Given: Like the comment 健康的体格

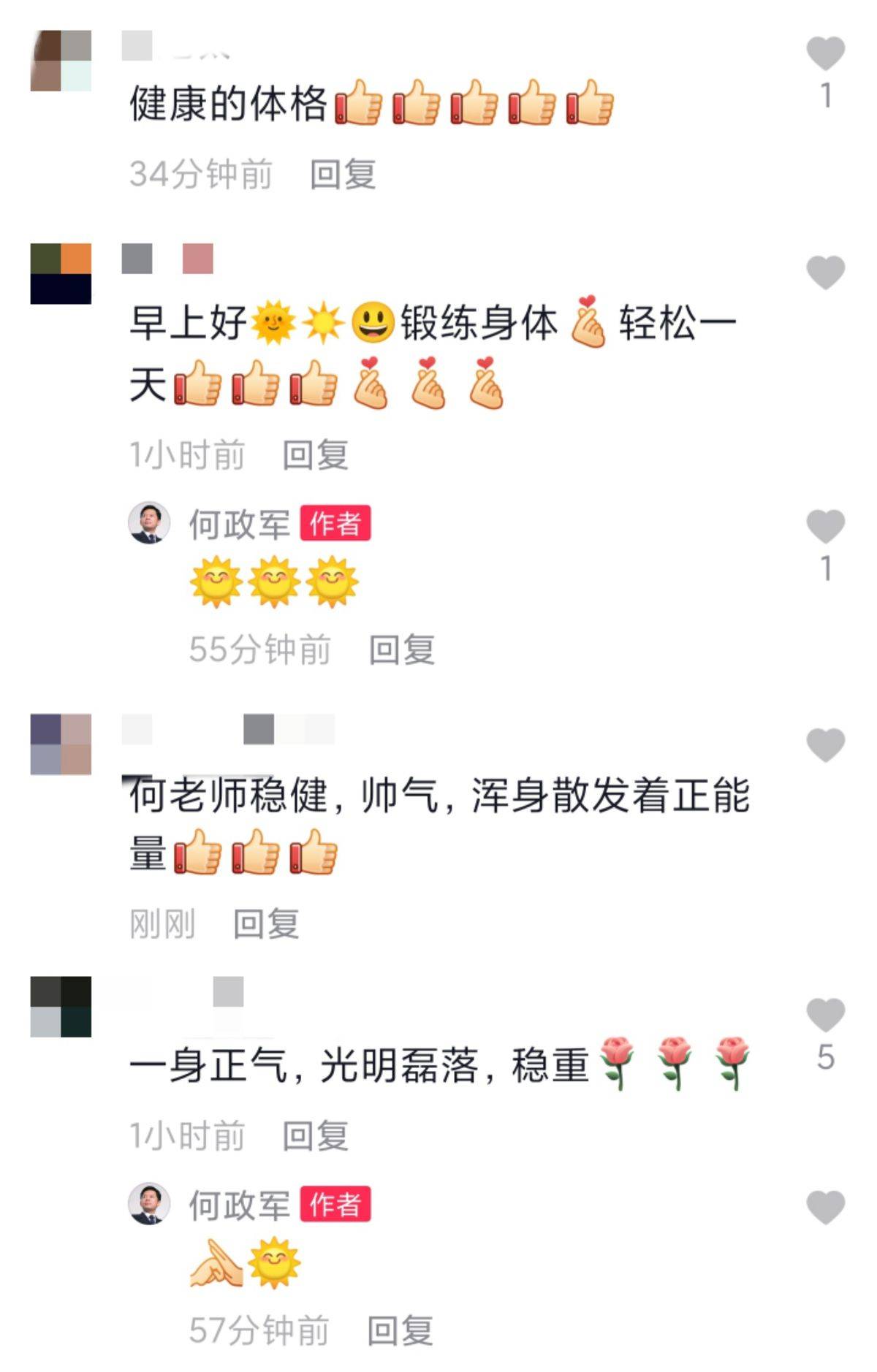Looking at the screenshot, I should (825, 53).
